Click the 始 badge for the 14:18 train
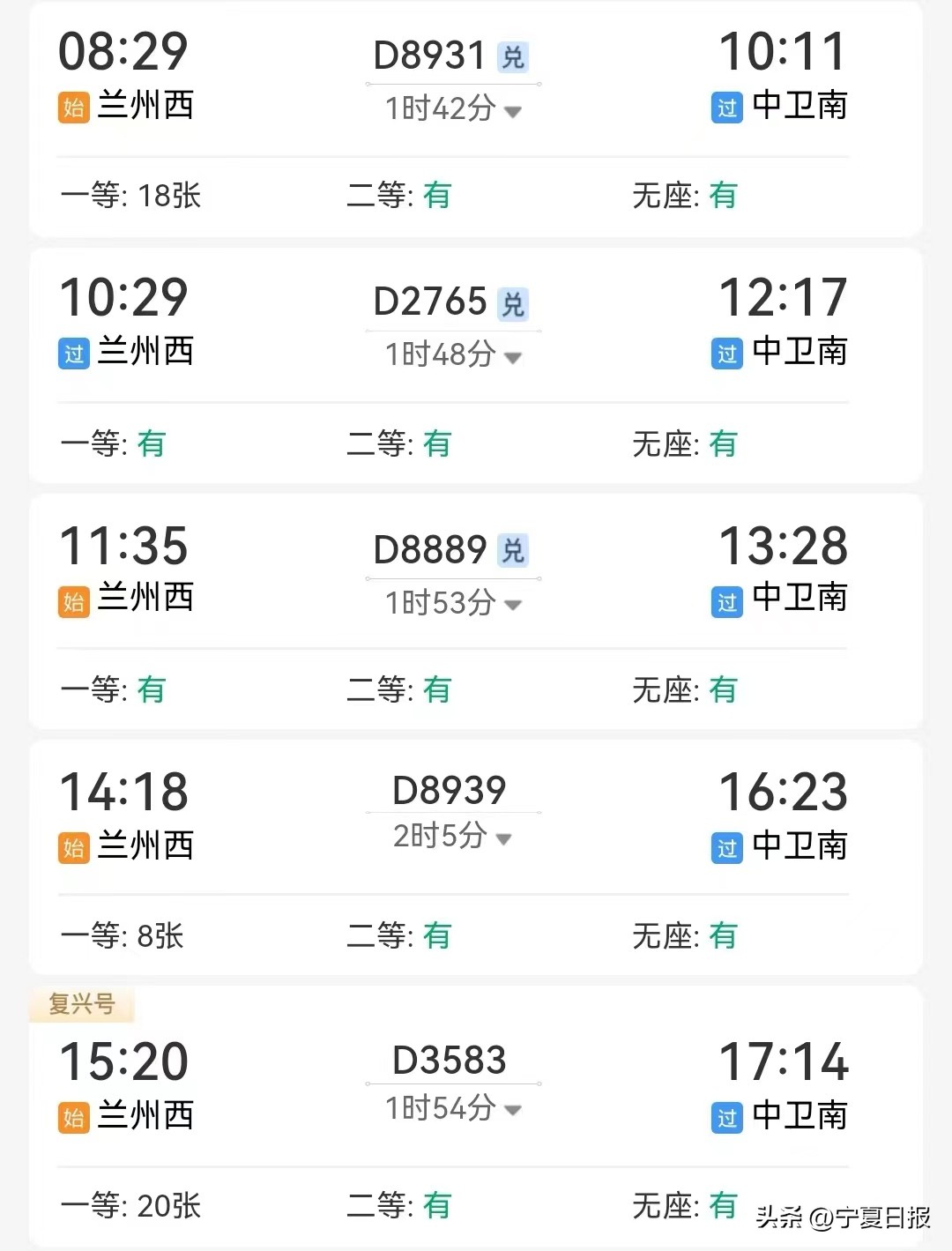The image size is (952, 1251). [73, 849]
